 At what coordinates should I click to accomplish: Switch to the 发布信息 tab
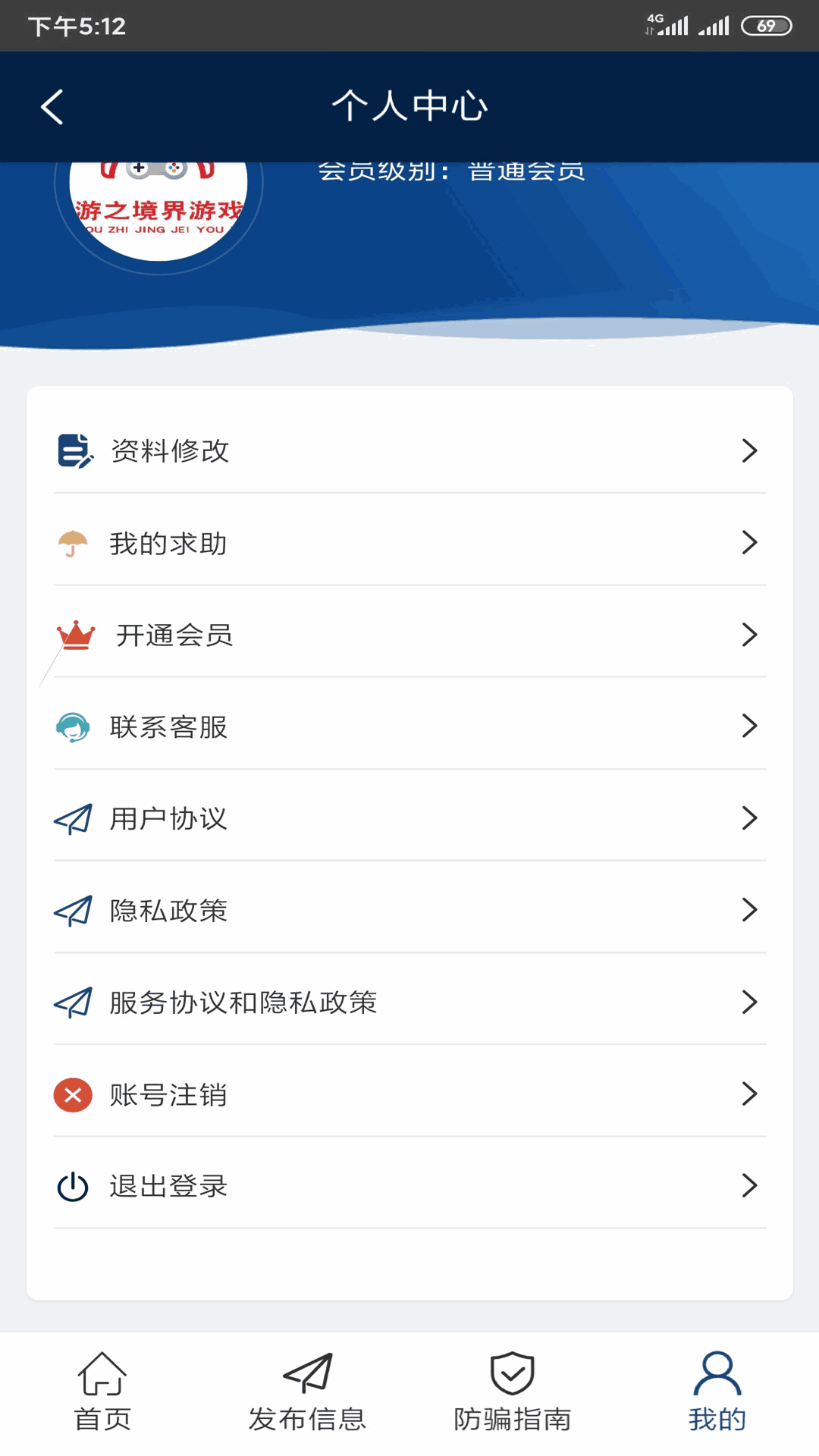tap(307, 1393)
